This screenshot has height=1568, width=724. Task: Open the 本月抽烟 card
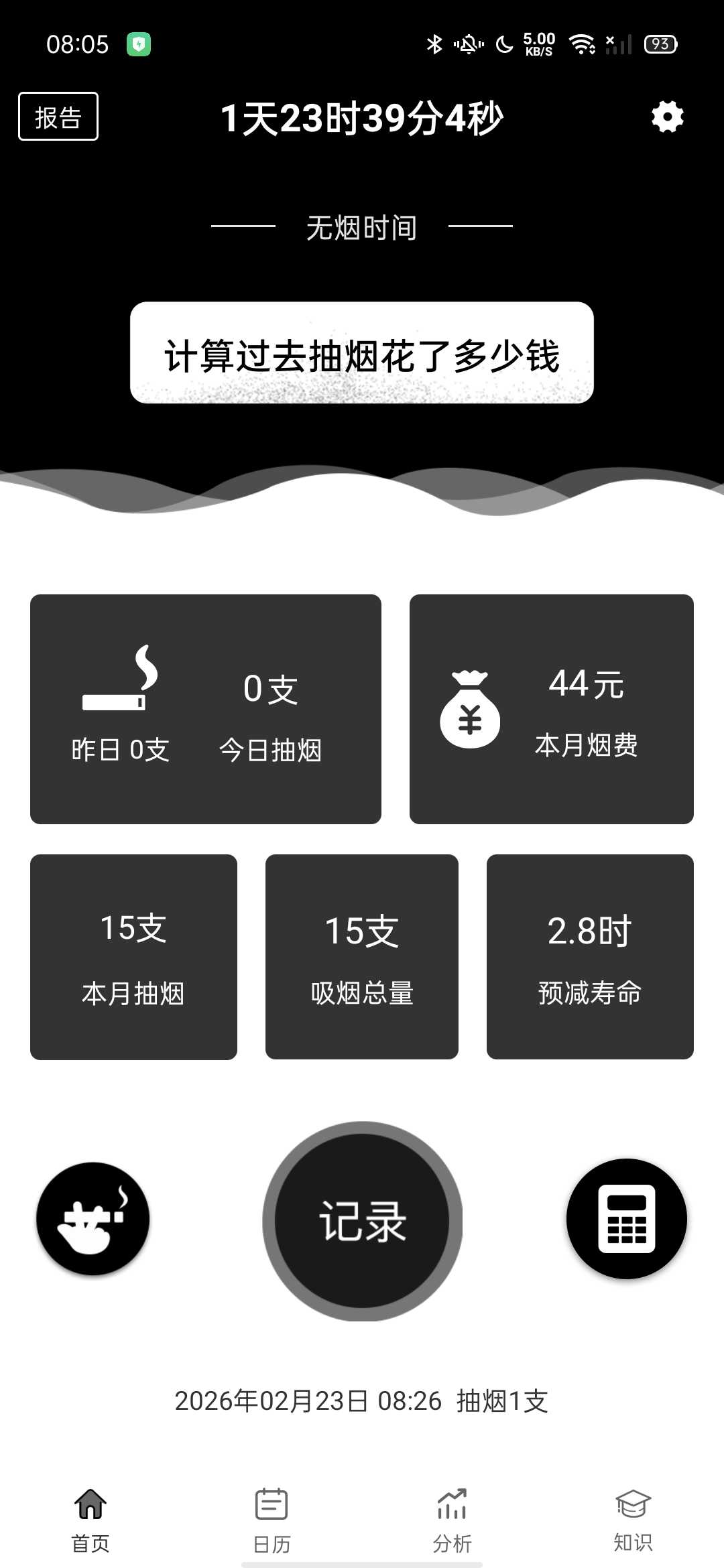pyautogui.click(x=133, y=957)
